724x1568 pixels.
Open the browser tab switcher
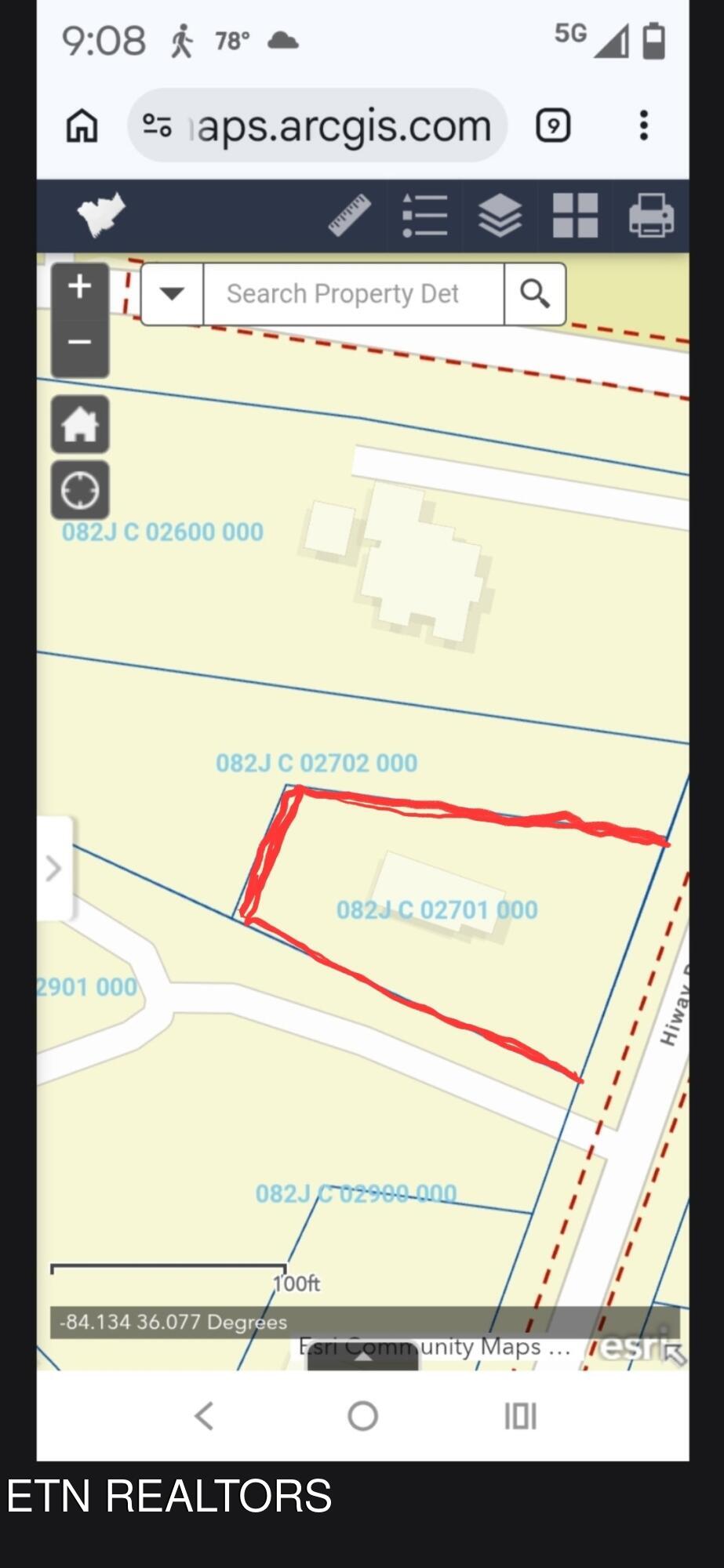553,125
